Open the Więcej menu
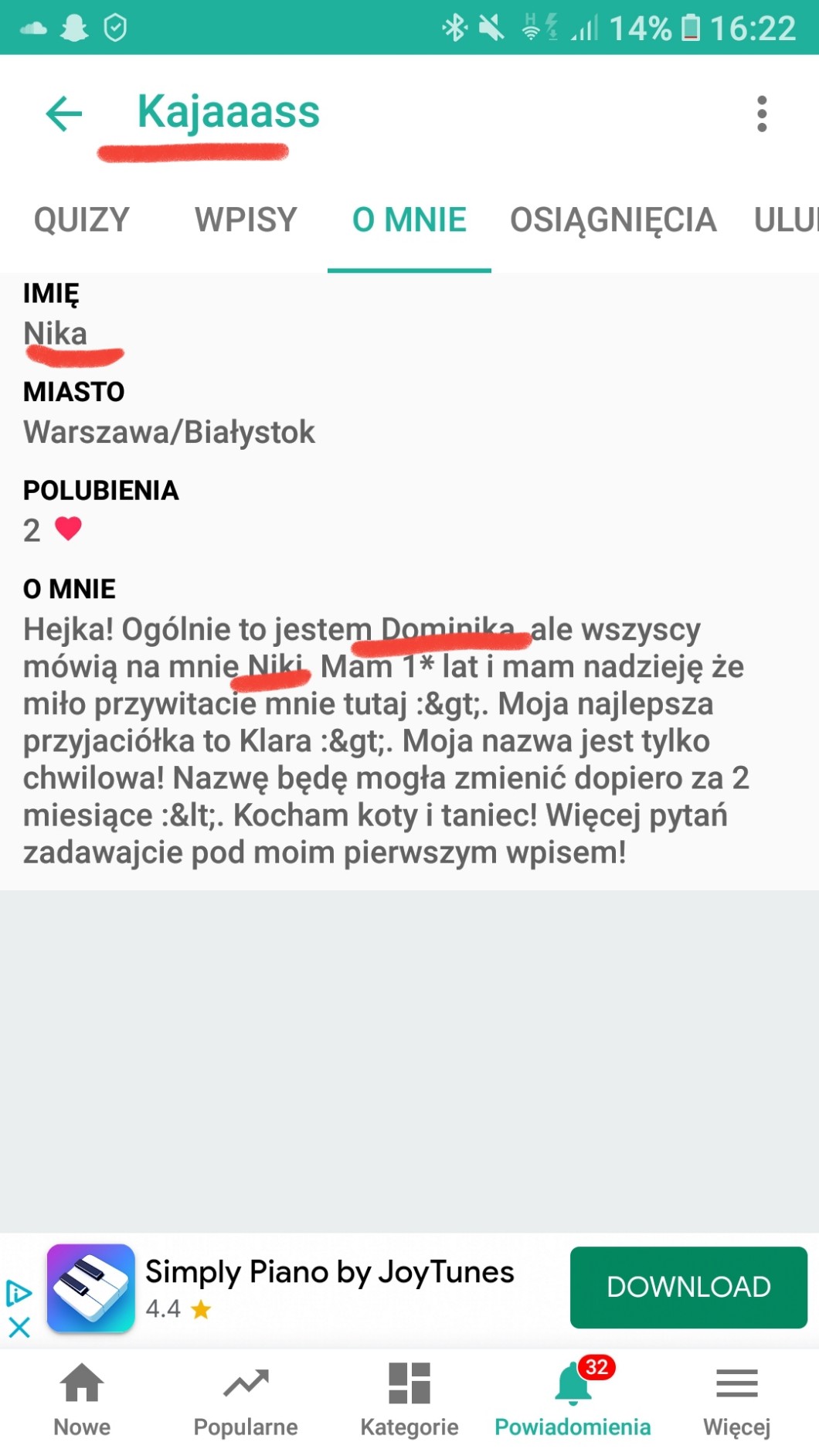 [x=736, y=1400]
